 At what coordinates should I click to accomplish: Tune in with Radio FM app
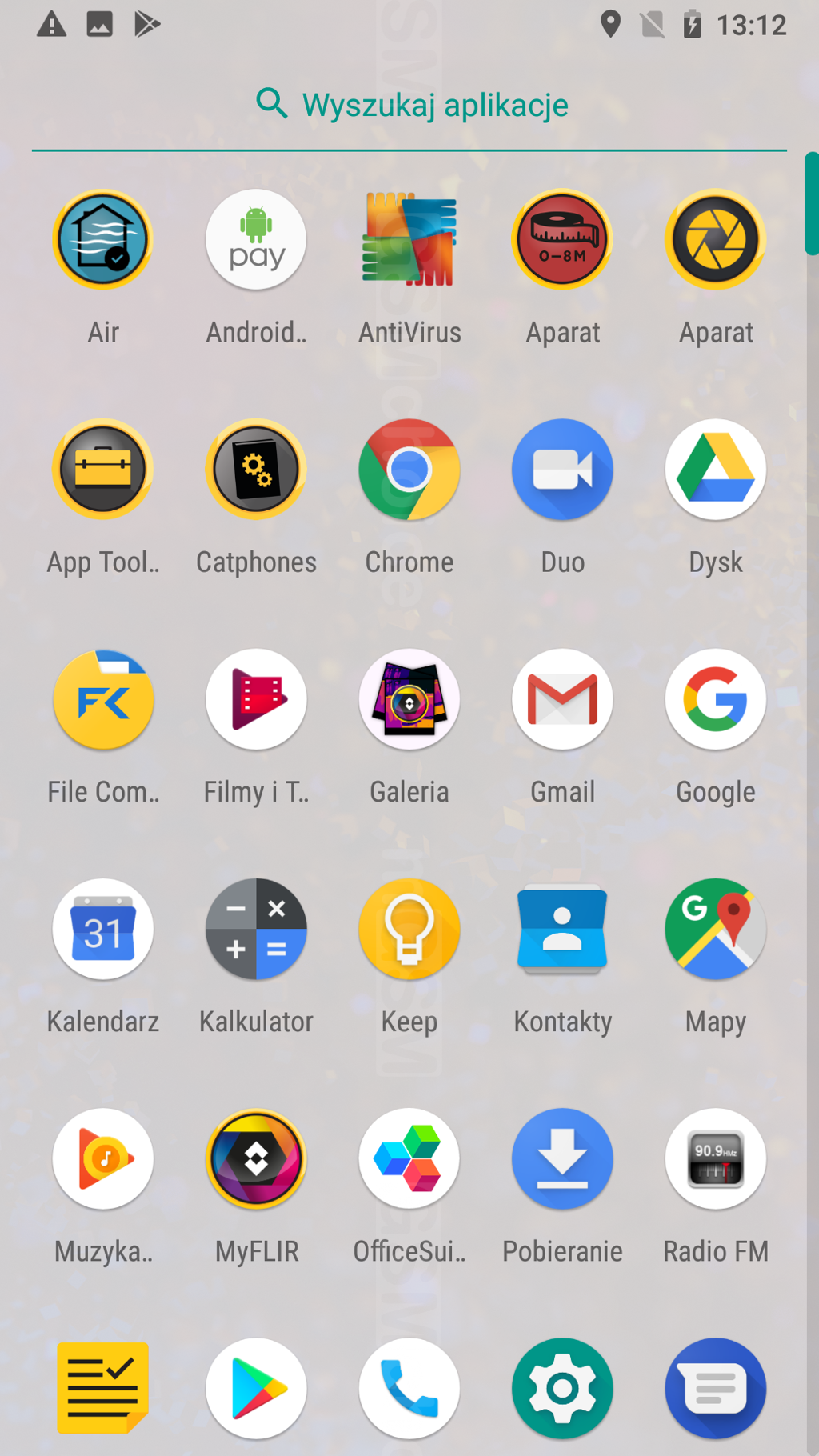716,1159
